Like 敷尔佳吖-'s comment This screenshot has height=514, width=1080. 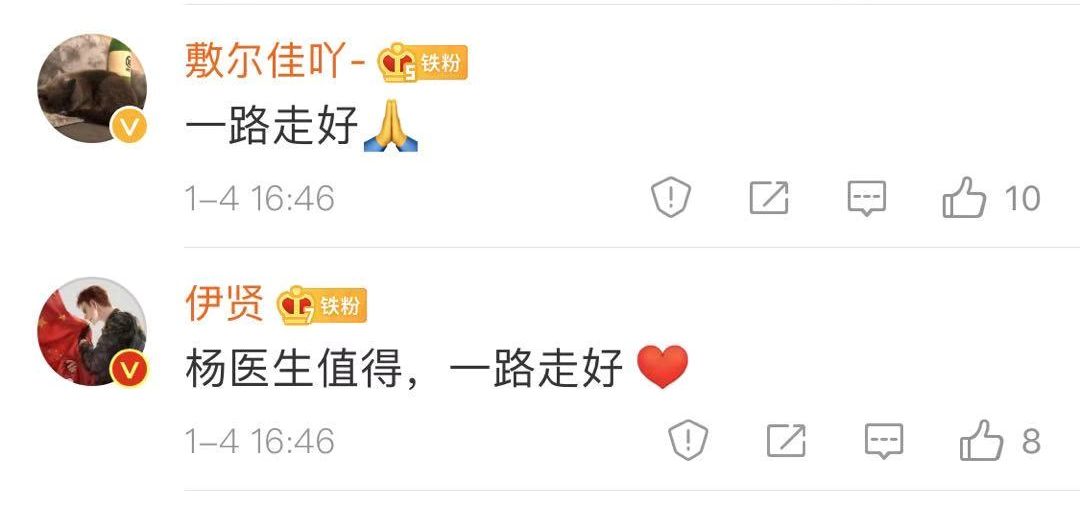(964, 198)
